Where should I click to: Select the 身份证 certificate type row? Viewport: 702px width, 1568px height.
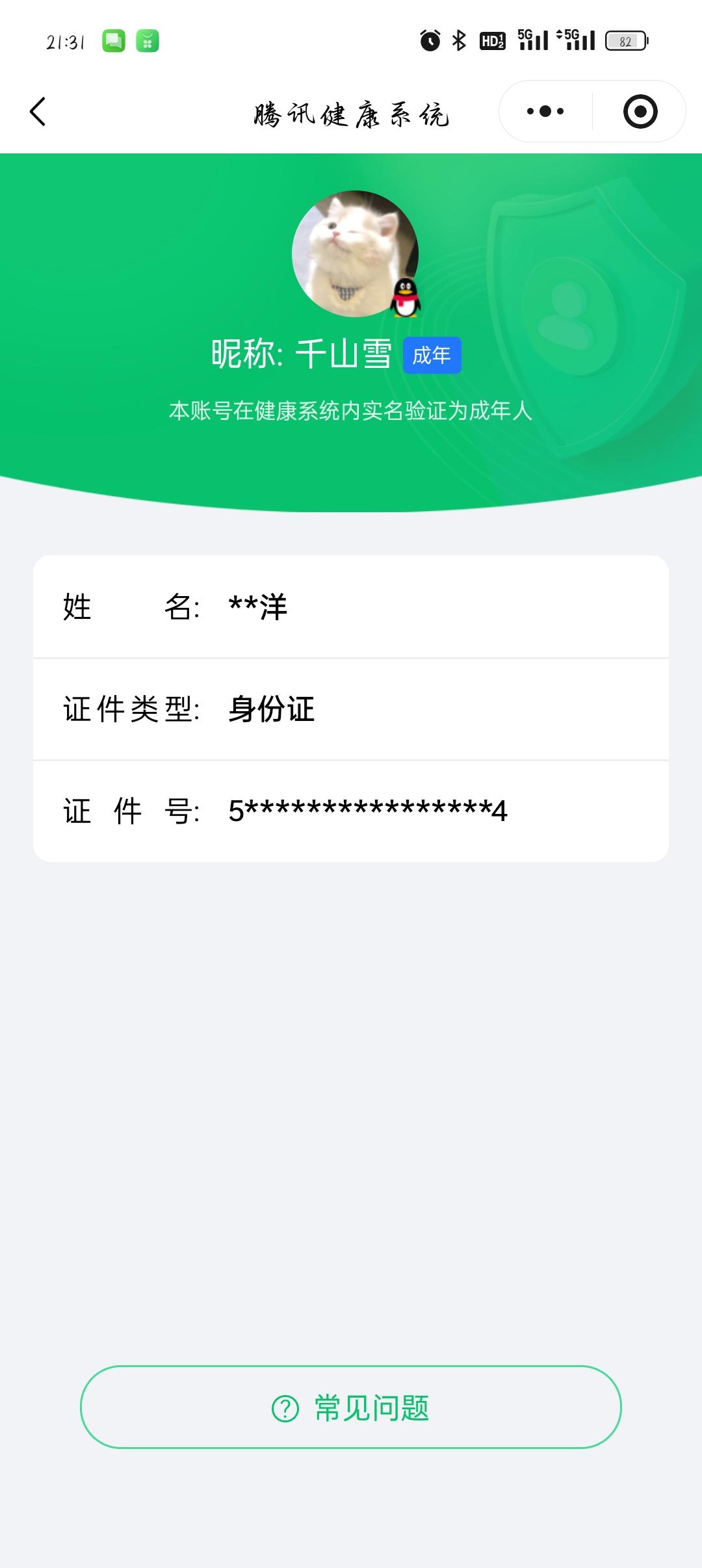pyautogui.click(x=351, y=709)
